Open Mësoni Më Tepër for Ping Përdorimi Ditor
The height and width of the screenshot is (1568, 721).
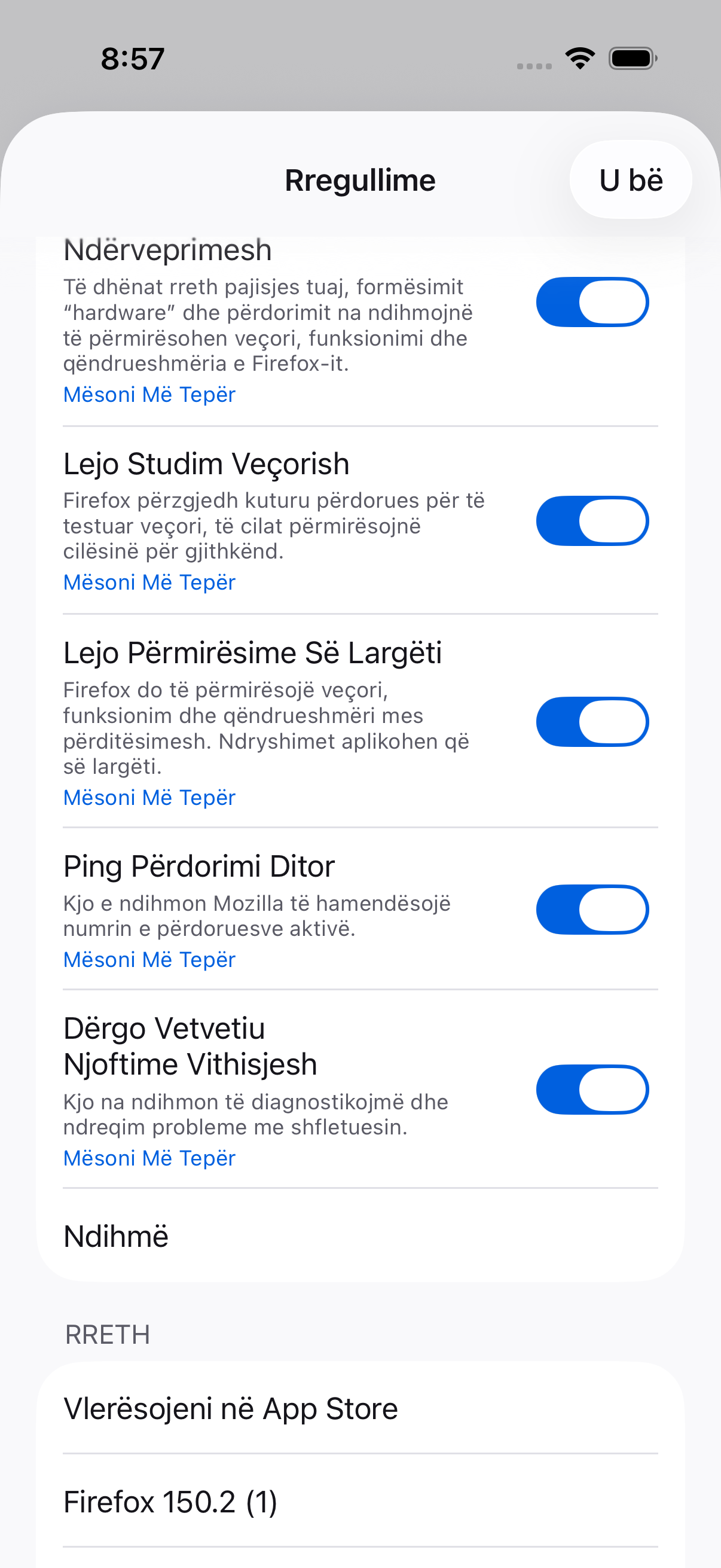[x=149, y=960]
